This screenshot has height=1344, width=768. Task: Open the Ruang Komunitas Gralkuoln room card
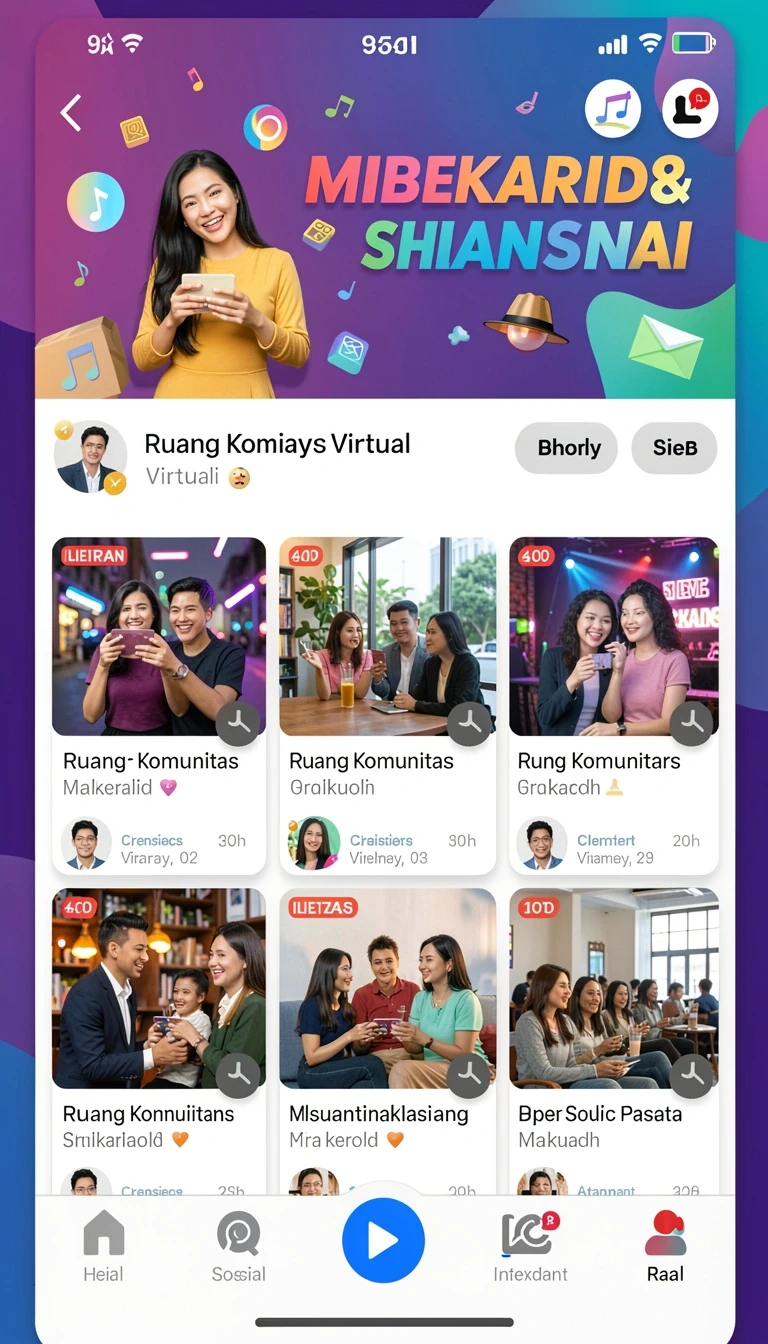pos(388,706)
